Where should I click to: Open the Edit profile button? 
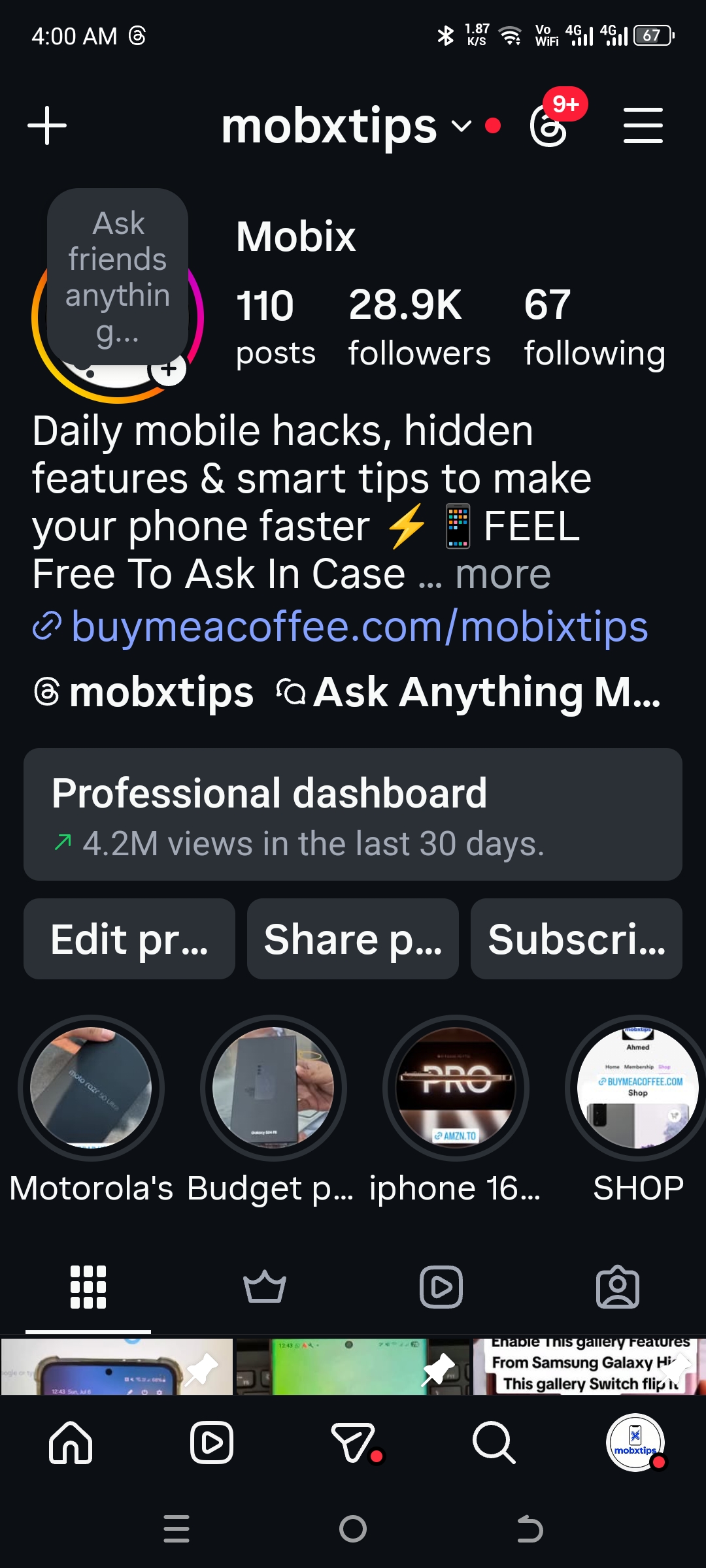(129, 939)
